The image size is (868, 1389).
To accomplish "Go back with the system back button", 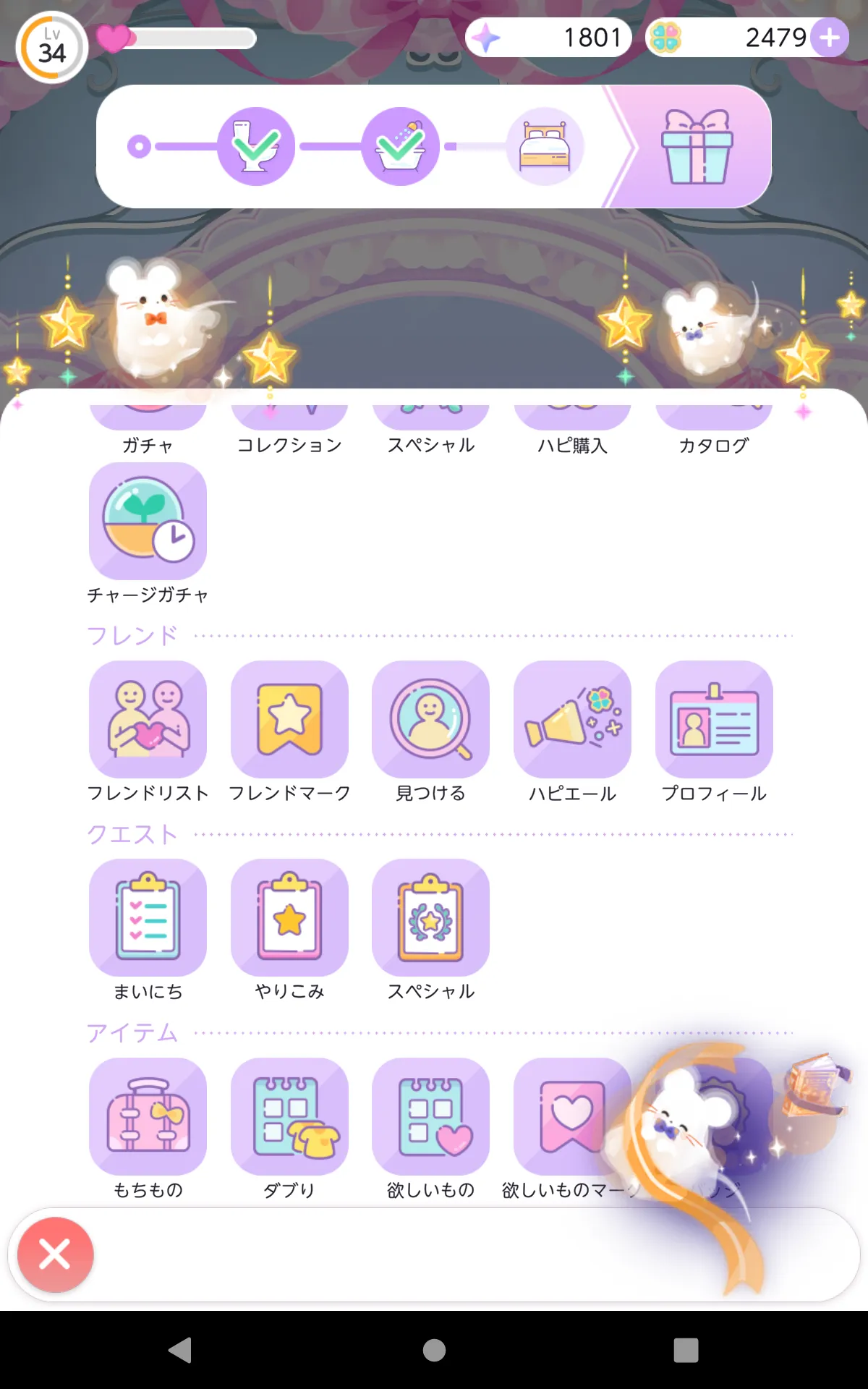I will (x=179, y=1350).
